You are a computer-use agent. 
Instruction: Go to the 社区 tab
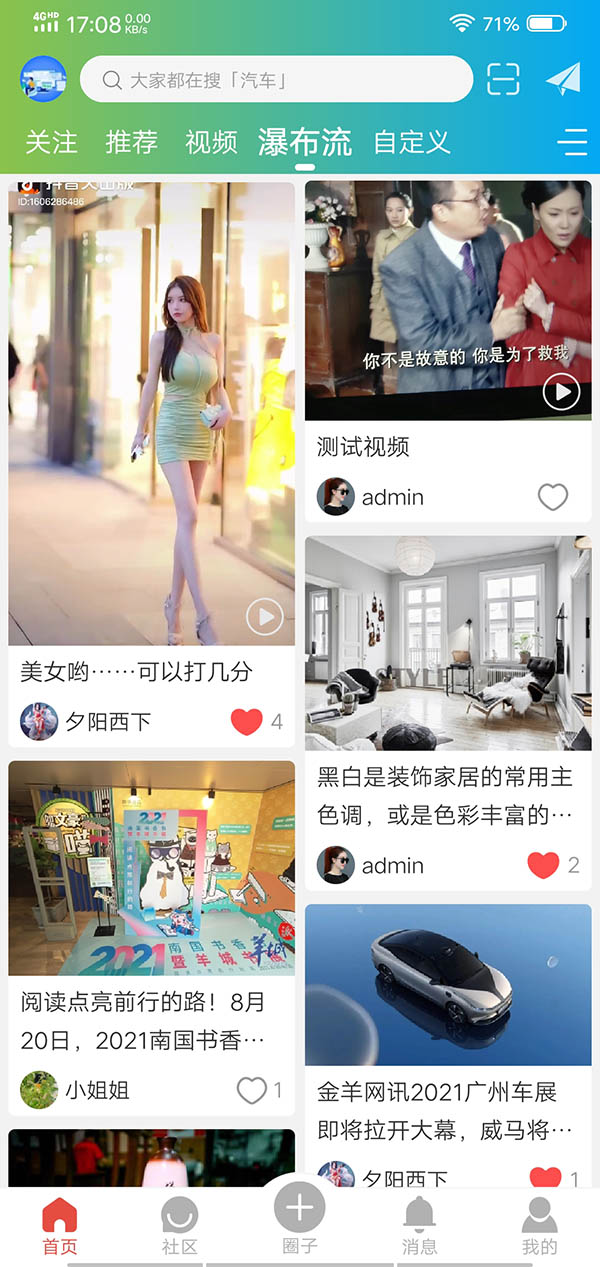(x=180, y=1226)
